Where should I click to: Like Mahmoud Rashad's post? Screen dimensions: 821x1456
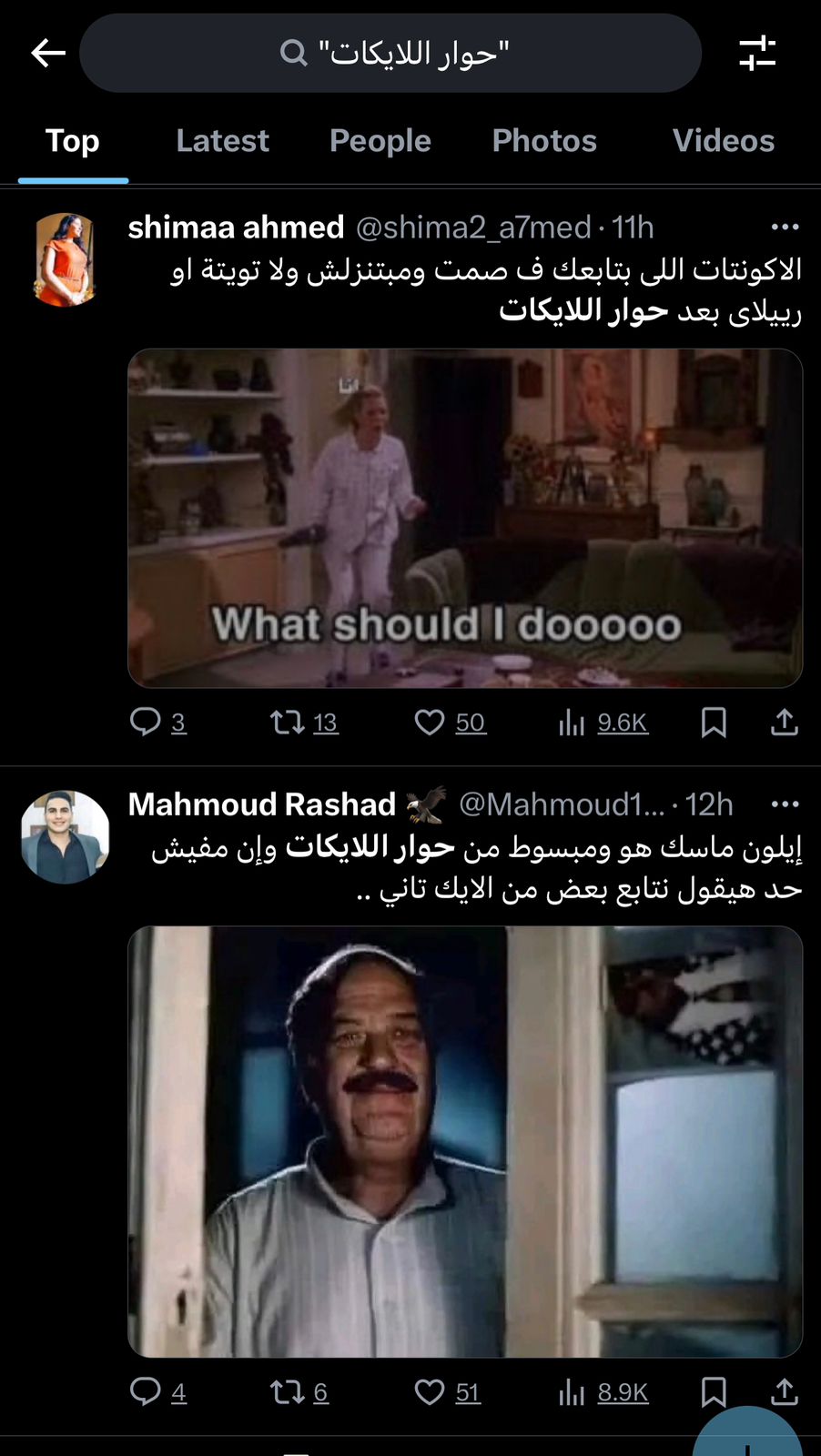click(x=430, y=1391)
